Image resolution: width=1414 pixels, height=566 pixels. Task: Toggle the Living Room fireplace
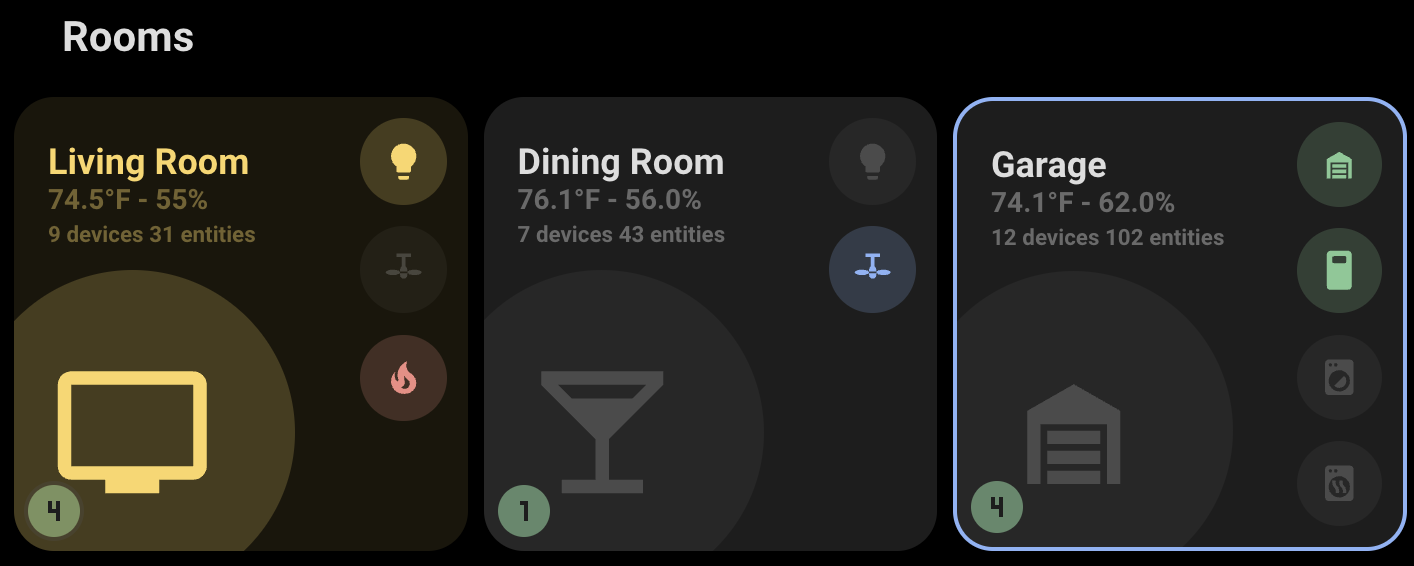[403, 378]
